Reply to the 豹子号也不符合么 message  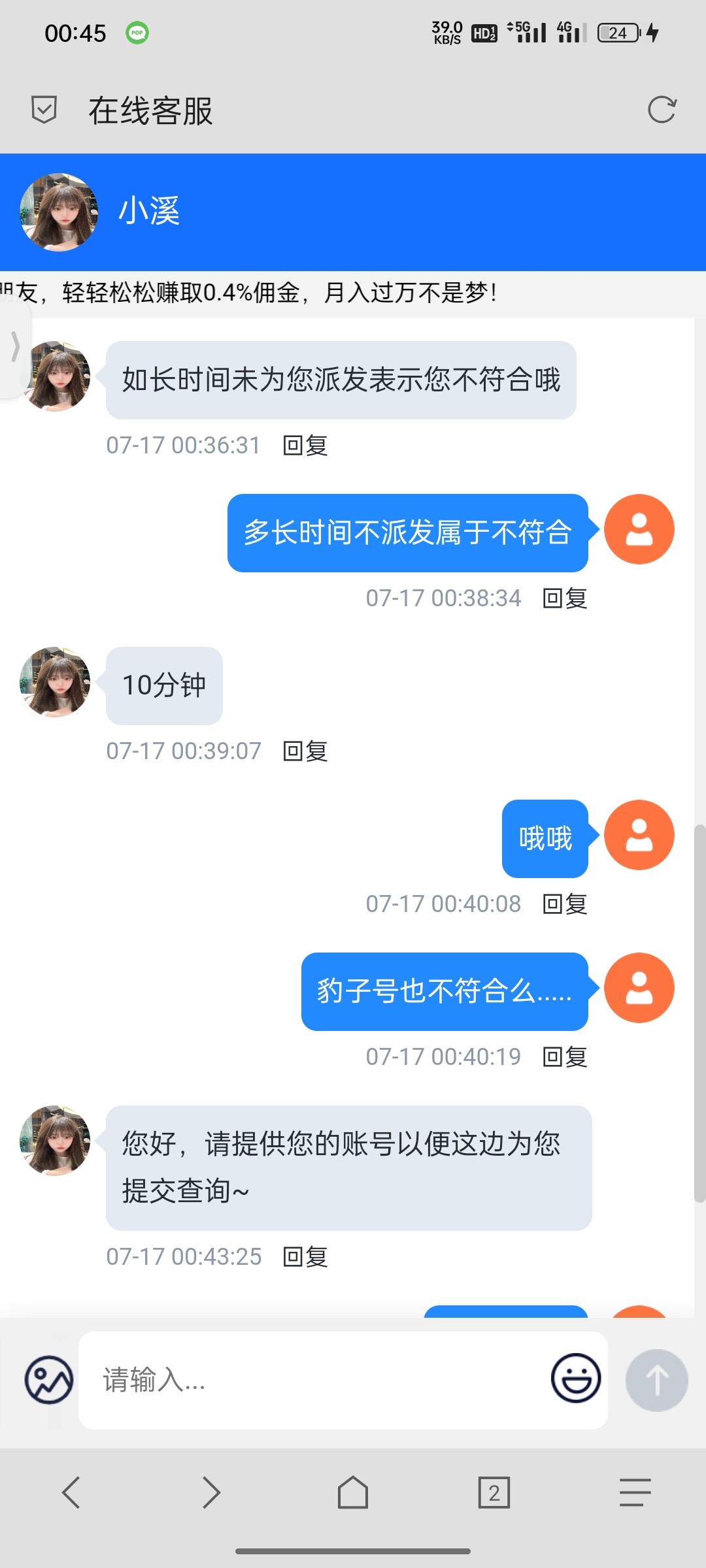tap(565, 1057)
